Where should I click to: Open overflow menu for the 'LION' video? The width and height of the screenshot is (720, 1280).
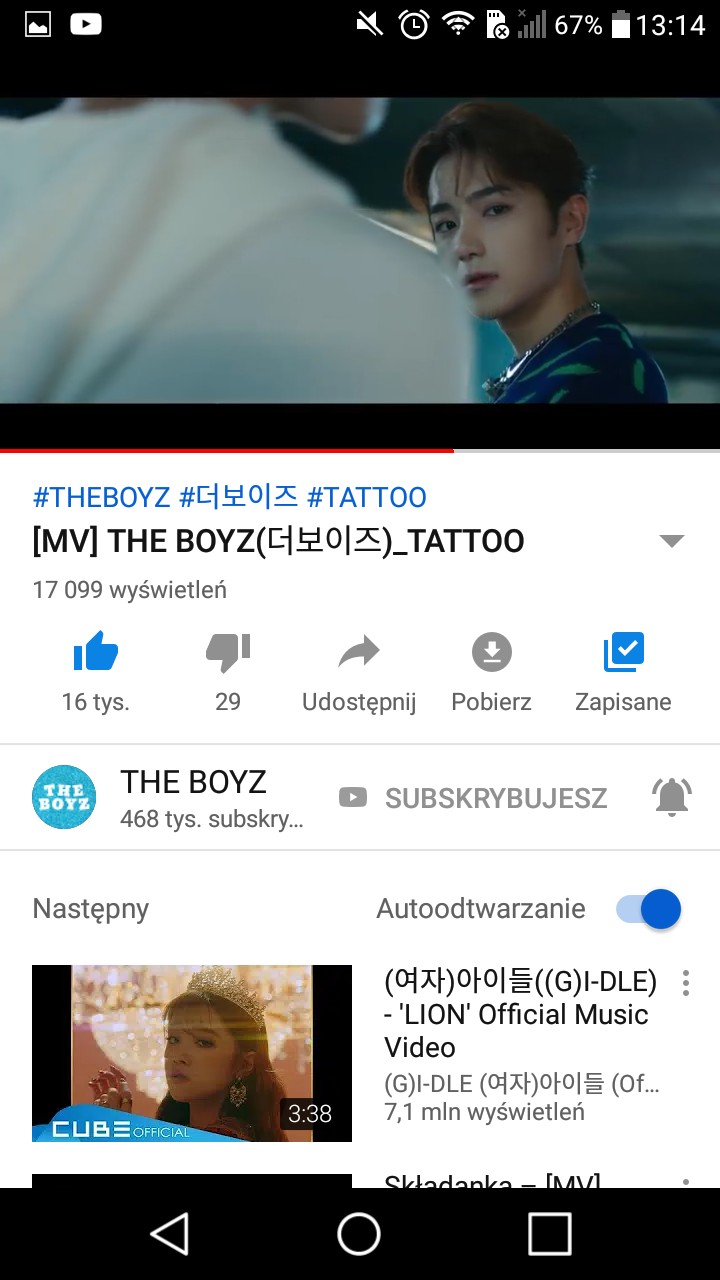point(686,983)
